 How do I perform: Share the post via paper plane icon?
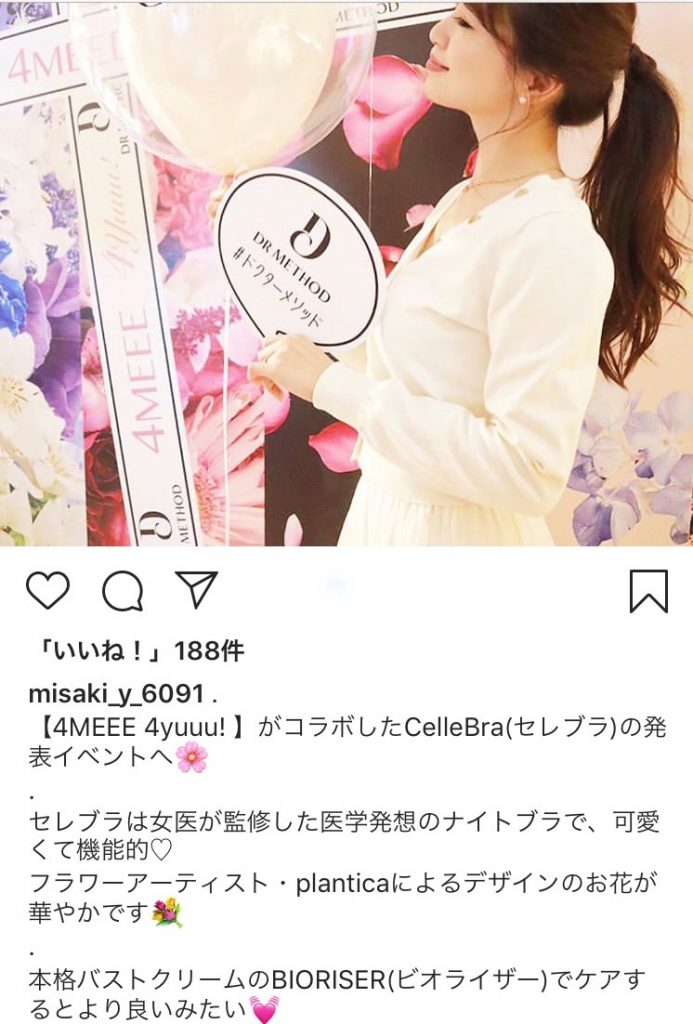(197, 590)
